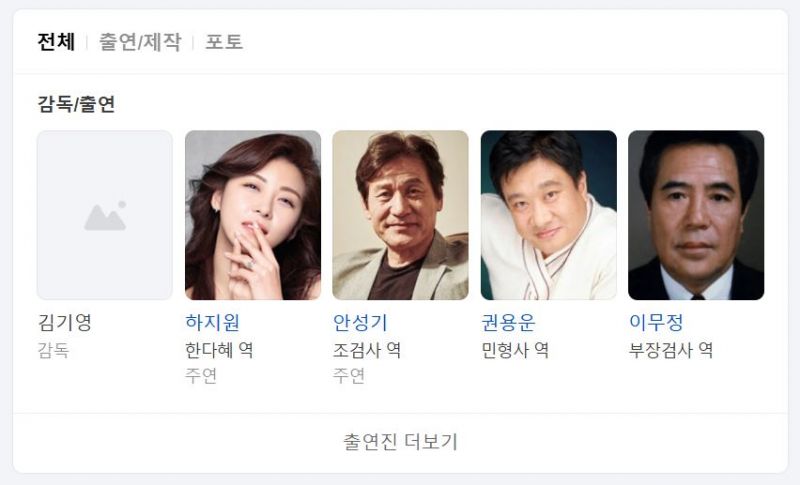
Task: Expand cast list with 출연진 더보기
Action: (400, 442)
